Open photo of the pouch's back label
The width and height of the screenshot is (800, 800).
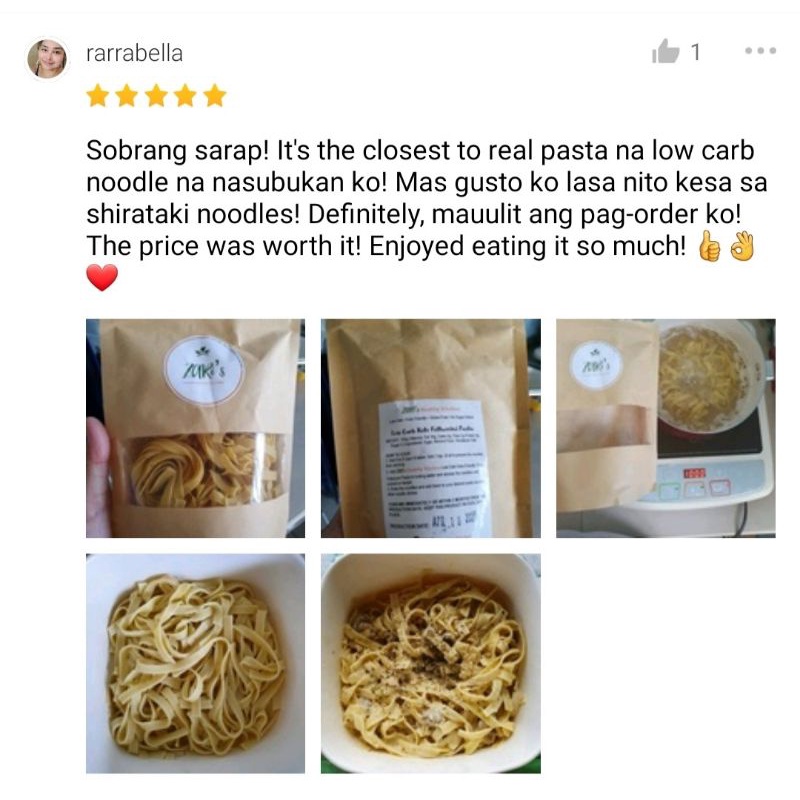(431, 428)
